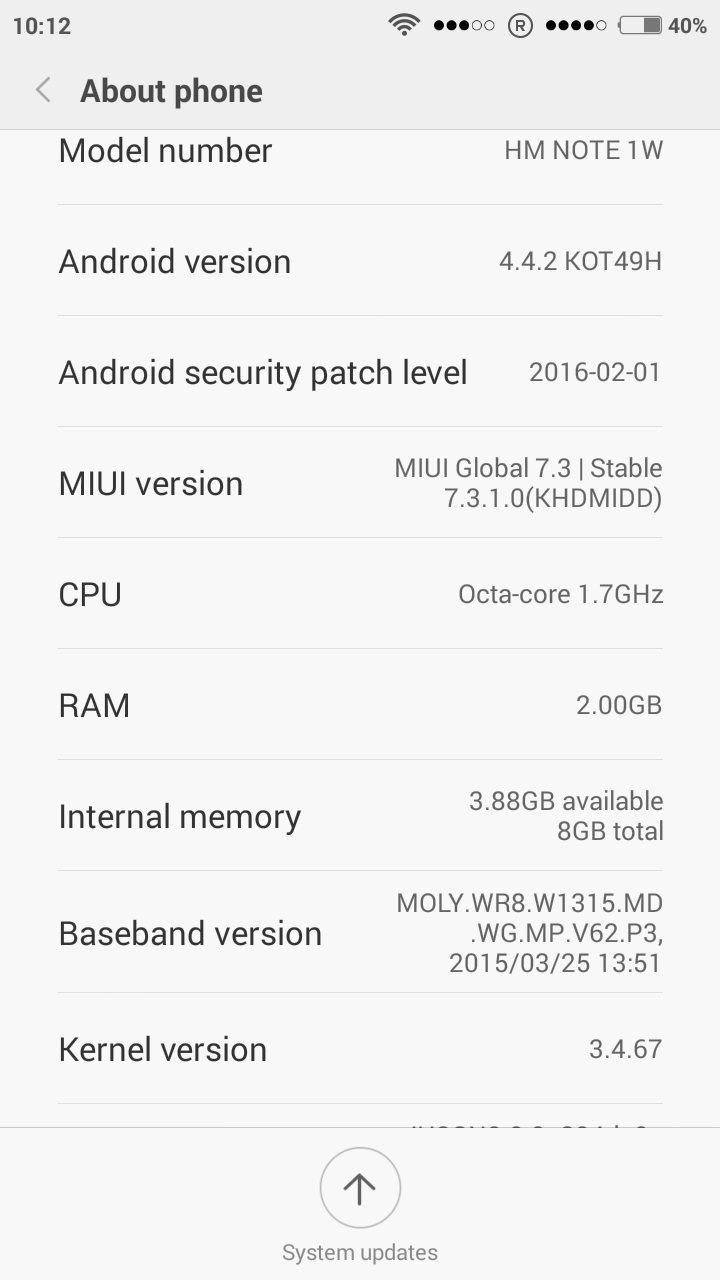Tap the MIUI version row
This screenshot has width=720, height=1280.
[x=360, y=483]
